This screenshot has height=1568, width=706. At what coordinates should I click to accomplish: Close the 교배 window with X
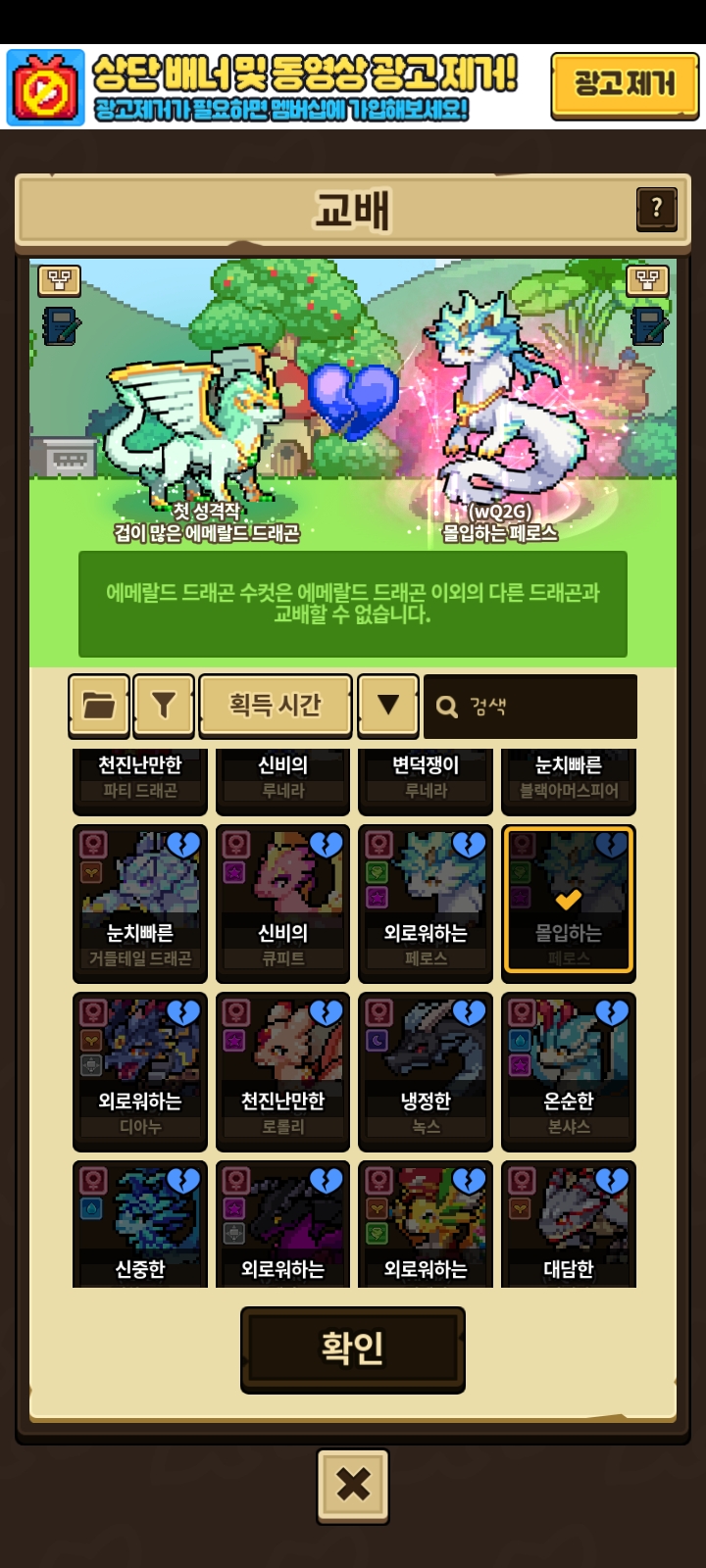coord(353,1486)
